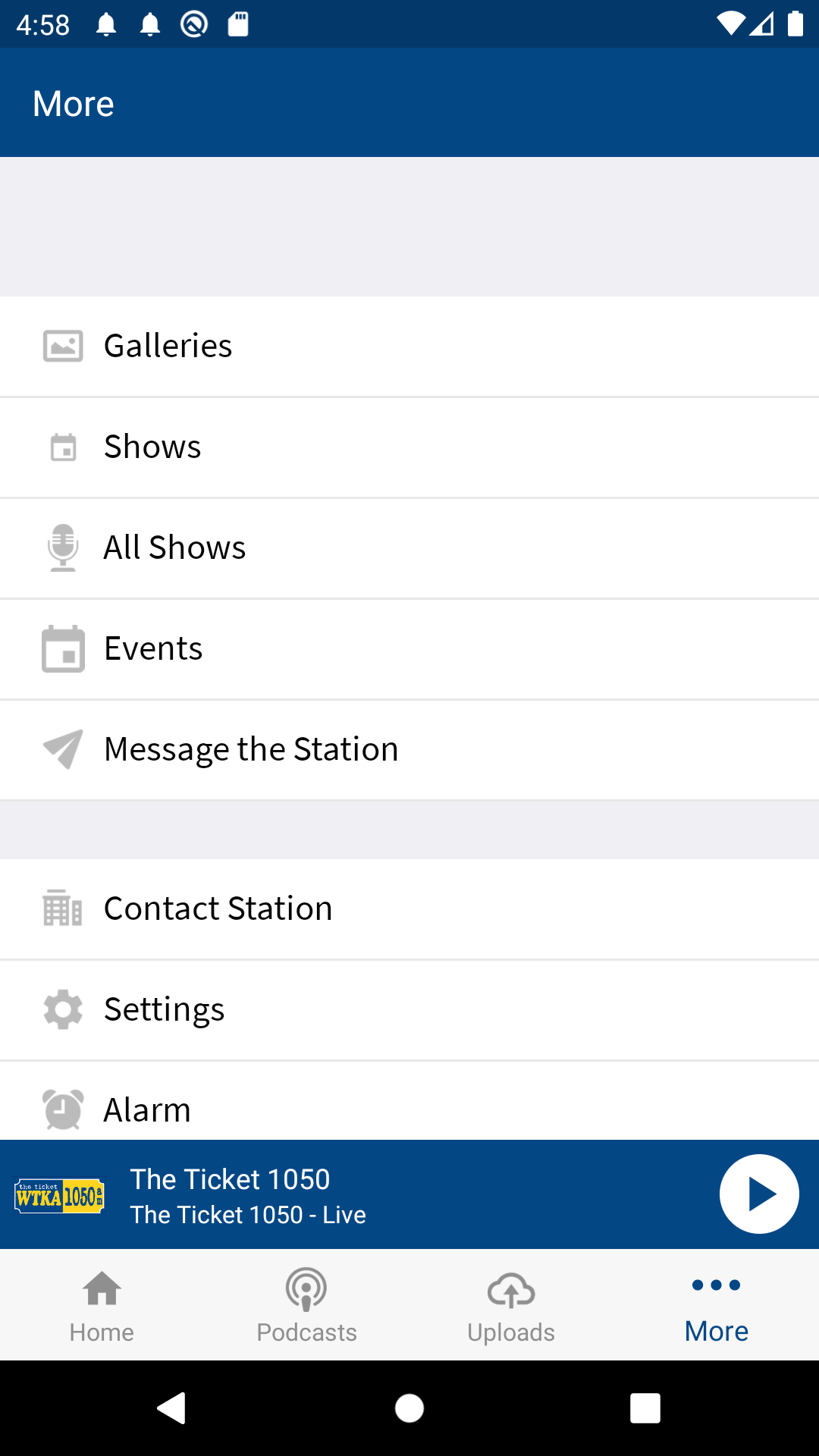Screen dimensions: 819x1456
Task: View All Shows
Action: point(409,548)
